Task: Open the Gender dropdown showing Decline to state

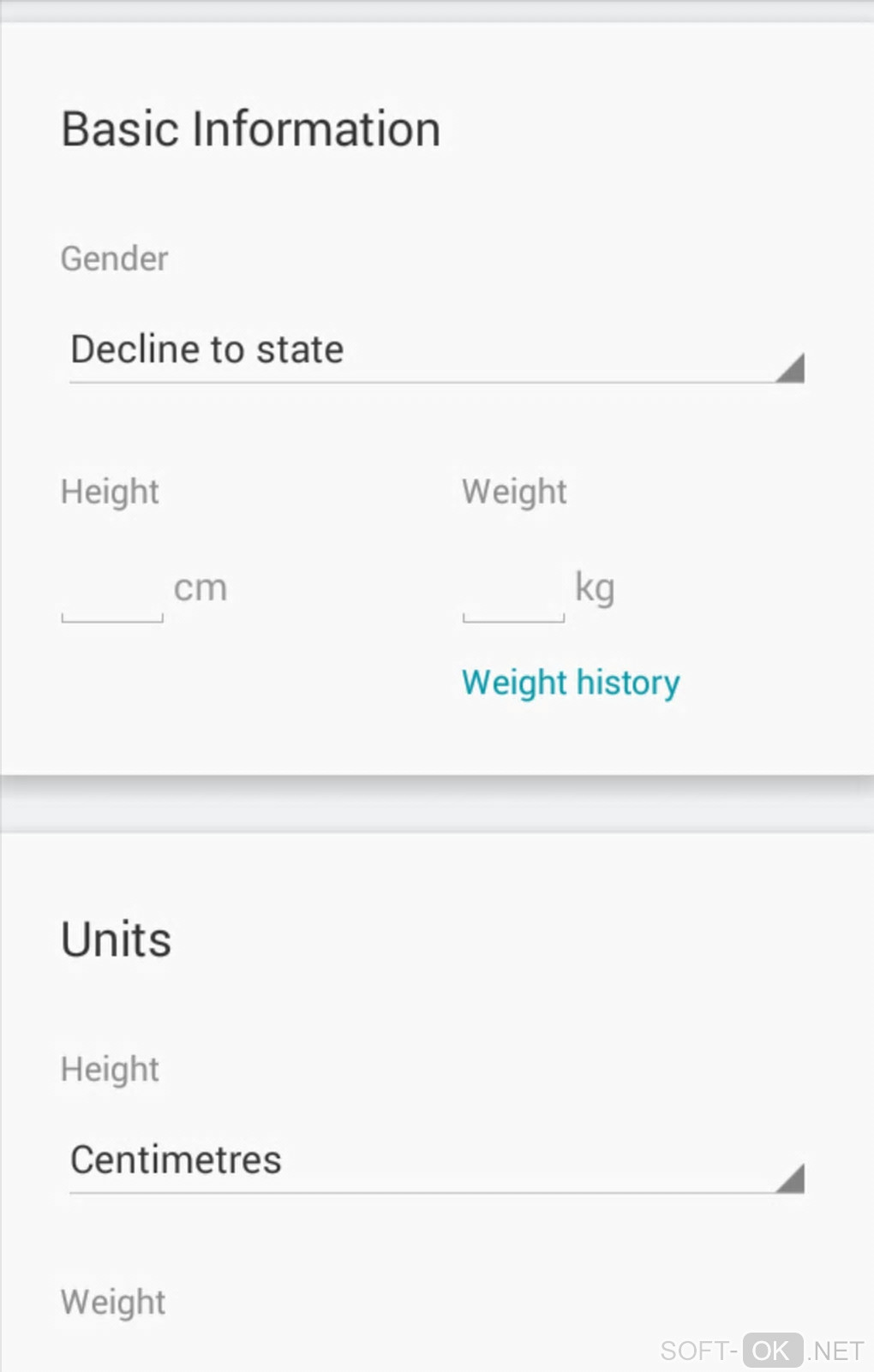Action: click(435, 350)
